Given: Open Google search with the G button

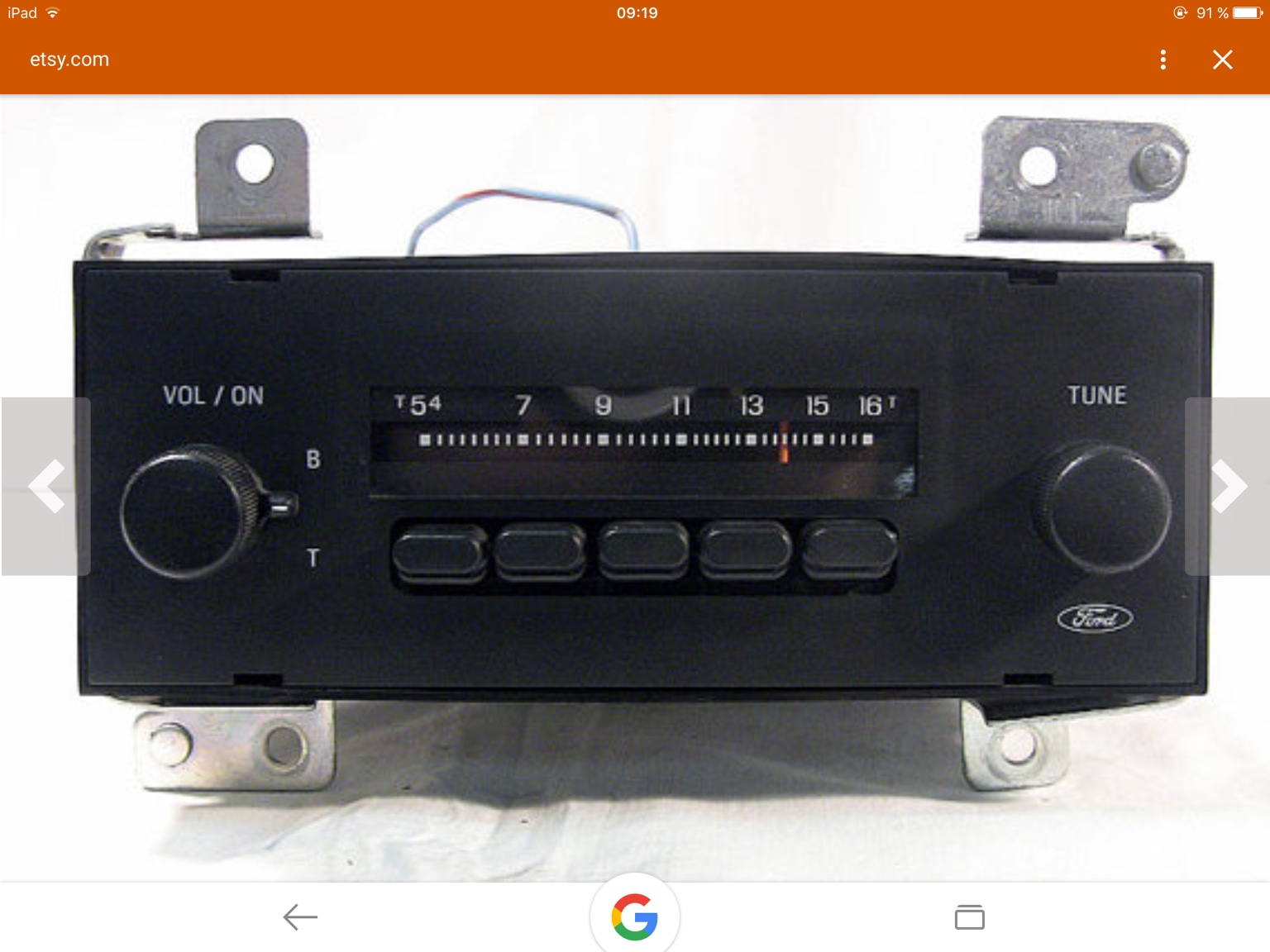Looking at the screenshot, I should click(635, 916).
